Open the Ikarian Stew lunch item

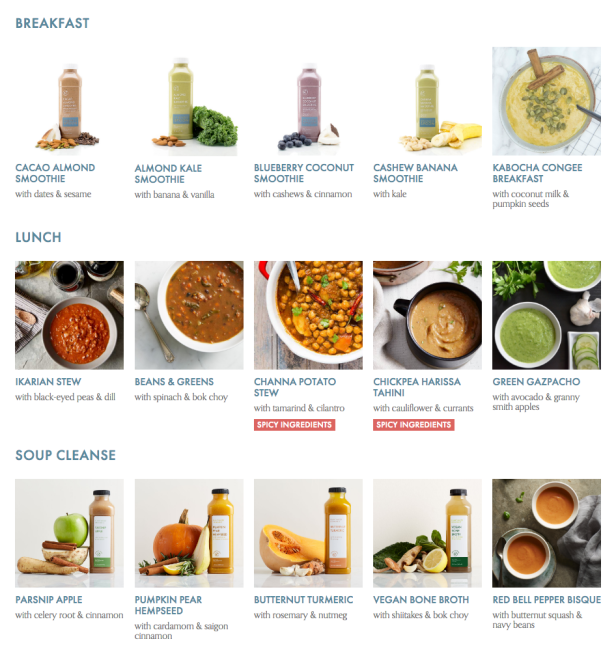[x=69, y=315]
